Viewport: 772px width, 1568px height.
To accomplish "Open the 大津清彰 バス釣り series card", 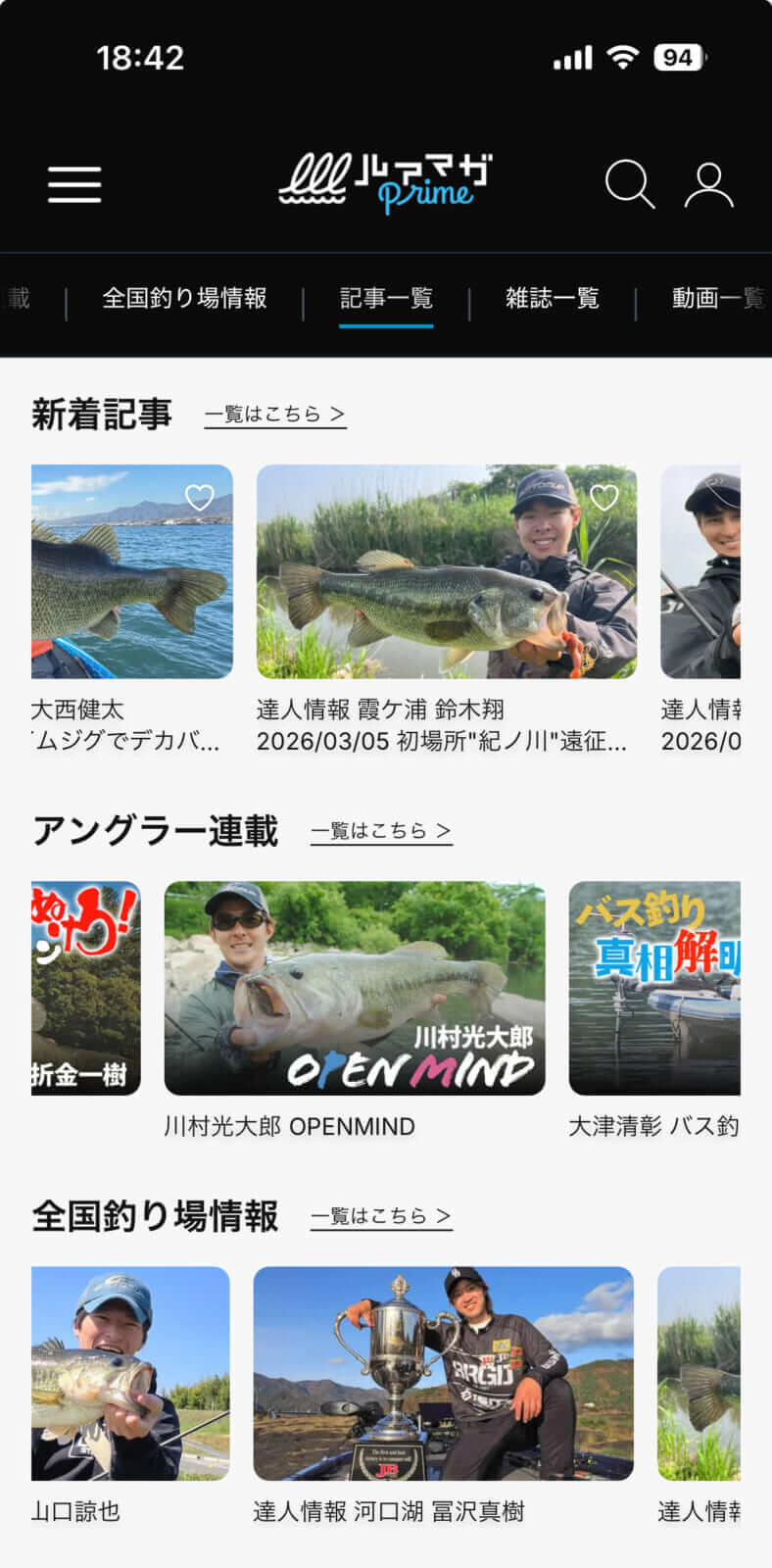I will pos(654,988).
